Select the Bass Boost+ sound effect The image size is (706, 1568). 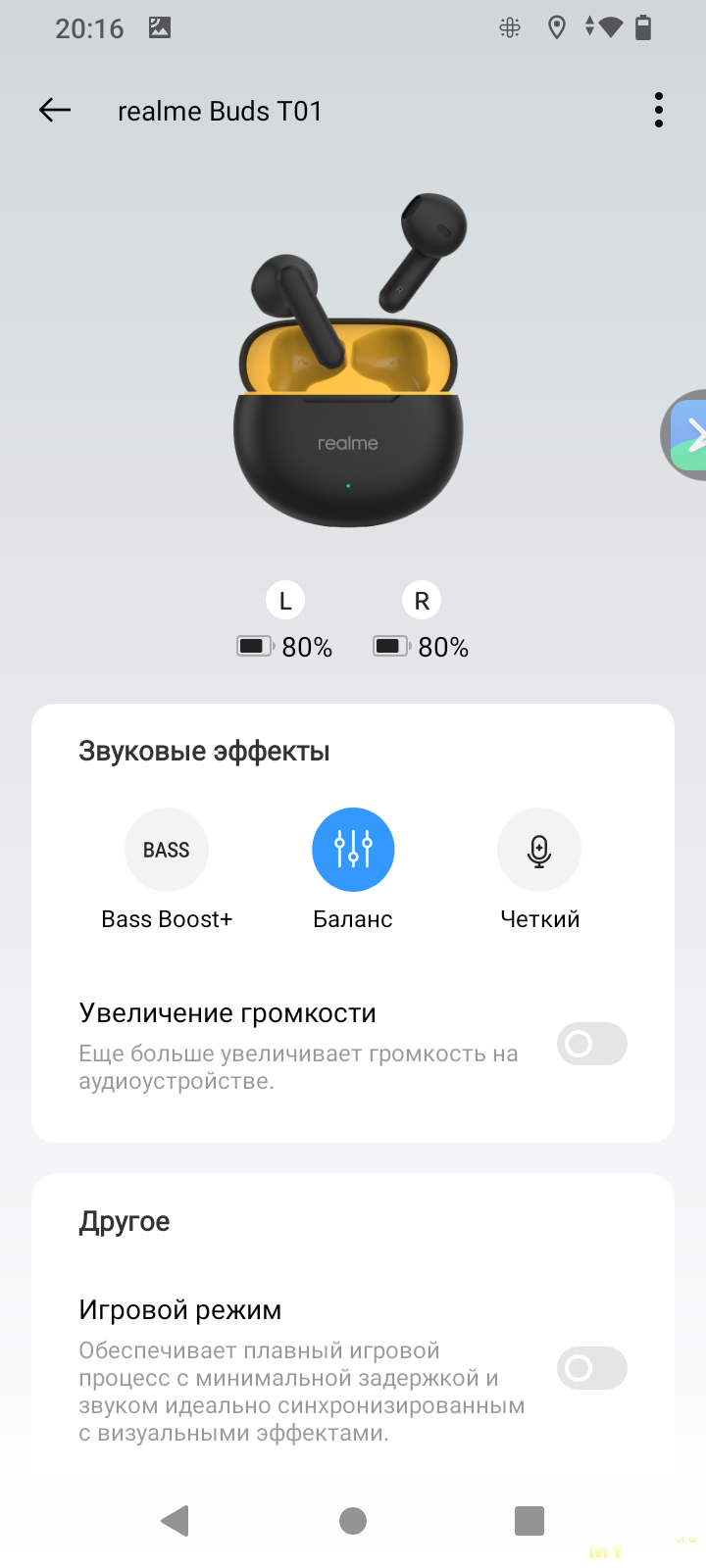tap(167, 850)
